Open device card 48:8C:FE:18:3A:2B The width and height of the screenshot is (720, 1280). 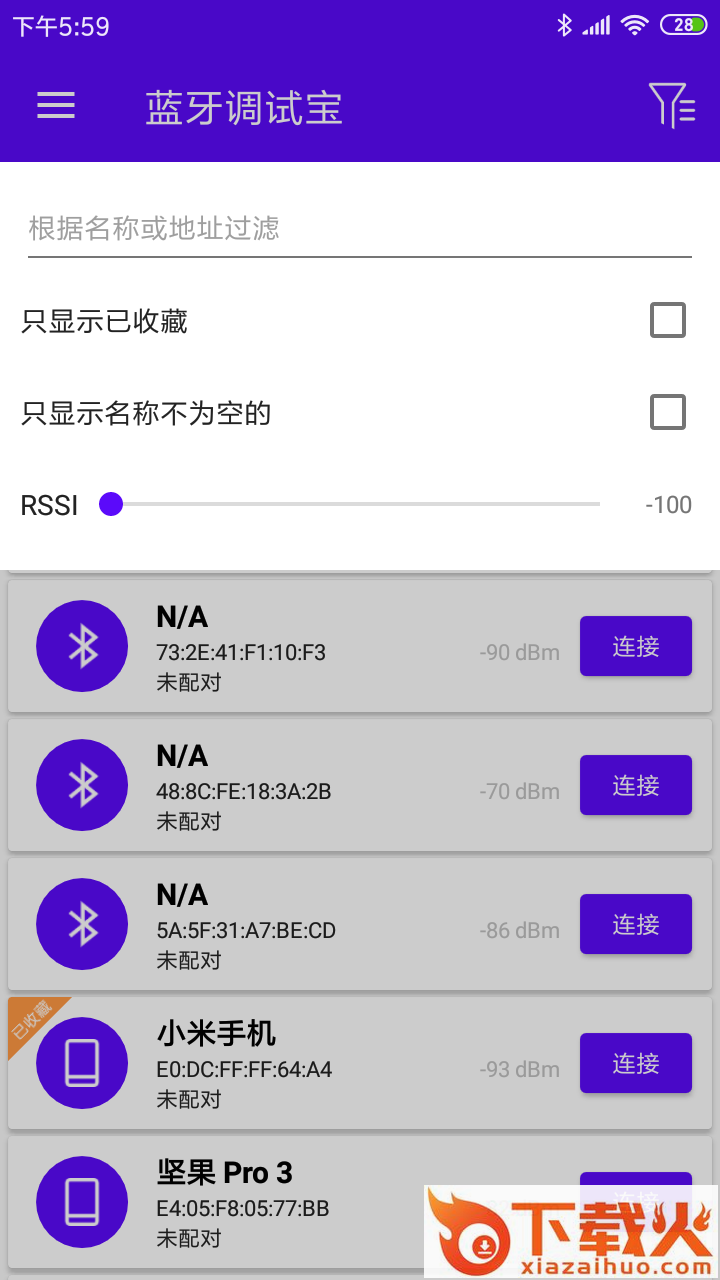[300, 786]
